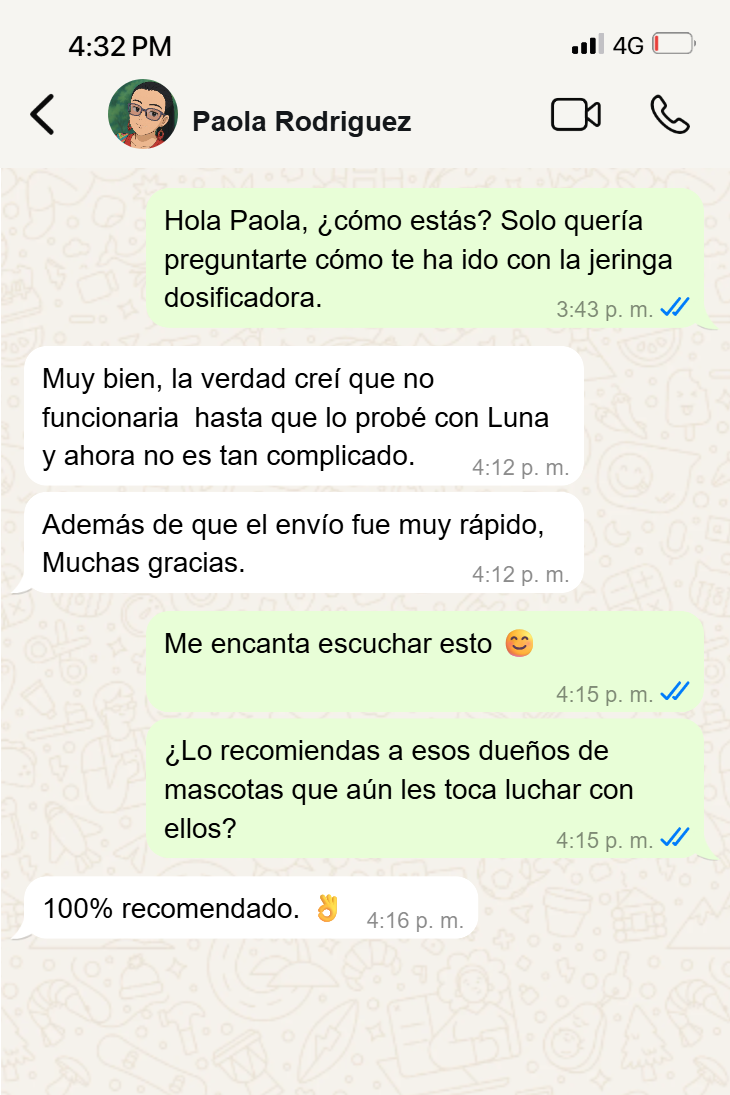Open Paola Rodriguez's contact info
Viewport: 730px width, 1095px height.
click(x=300, y=122)
